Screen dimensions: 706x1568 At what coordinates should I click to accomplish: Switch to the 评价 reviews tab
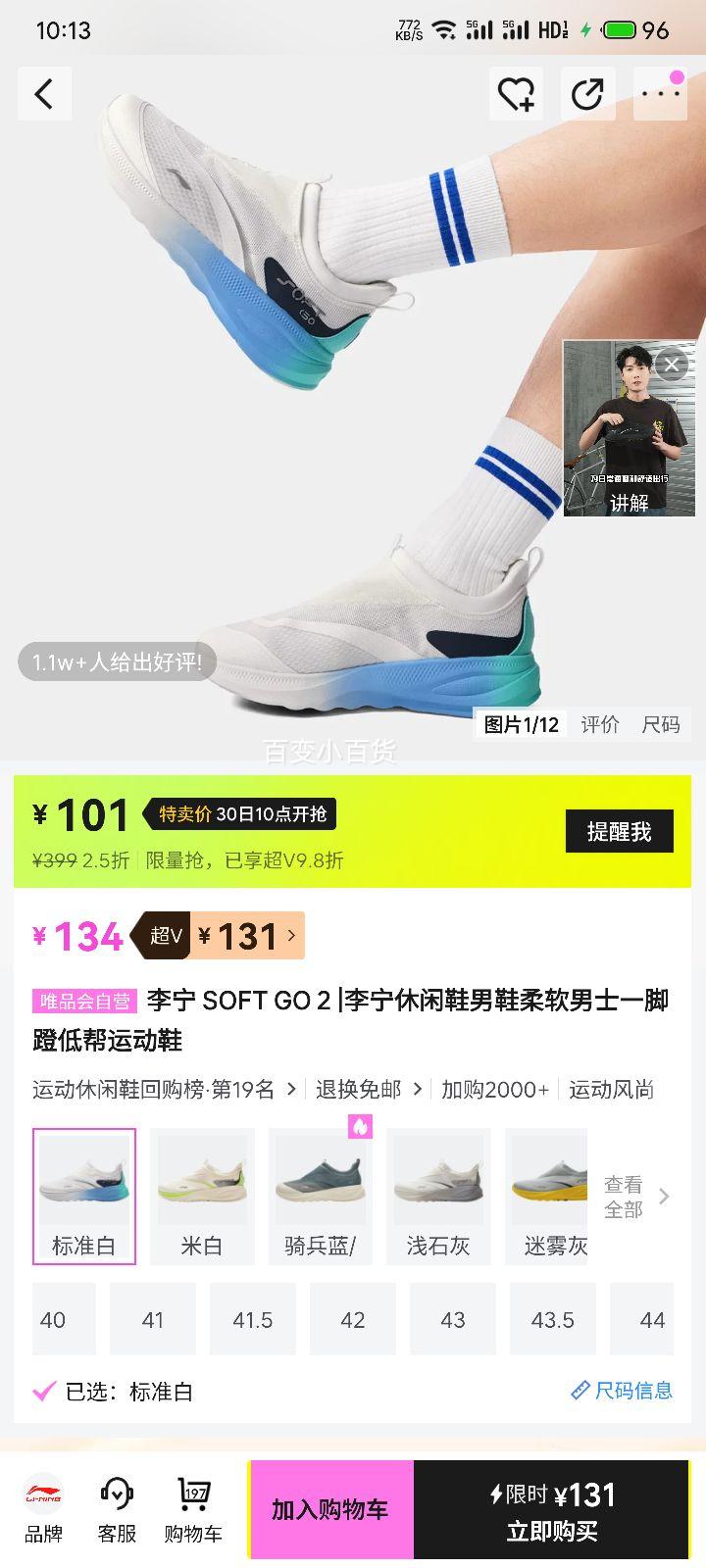coord(599,725)
